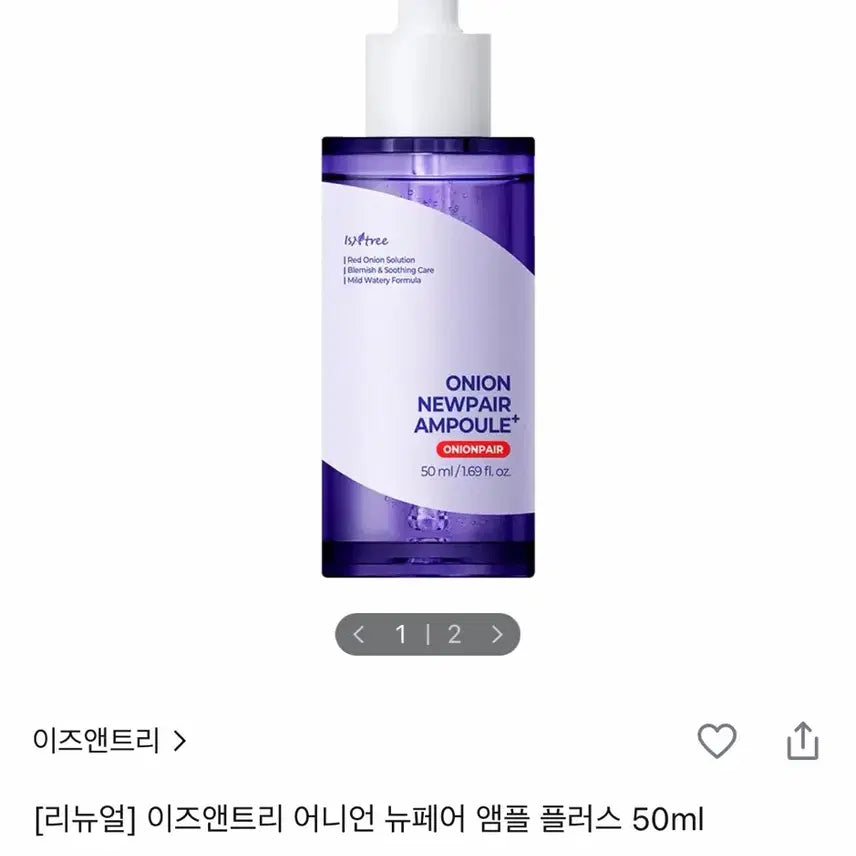Show the next product image
This screenshot has width=856, height=856.
click(x=497, y=634)
